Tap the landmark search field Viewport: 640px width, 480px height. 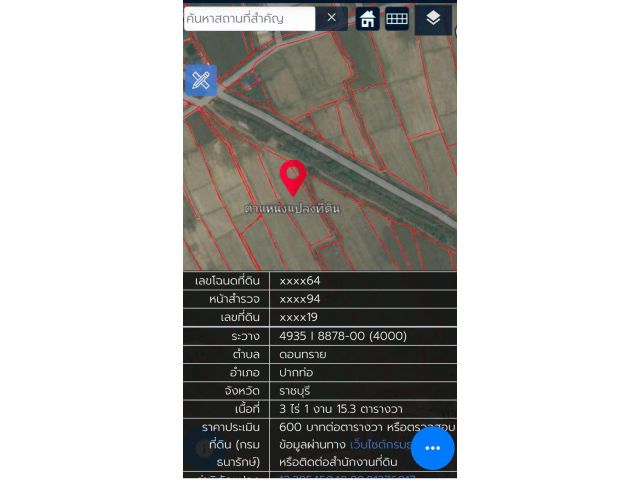248,18
